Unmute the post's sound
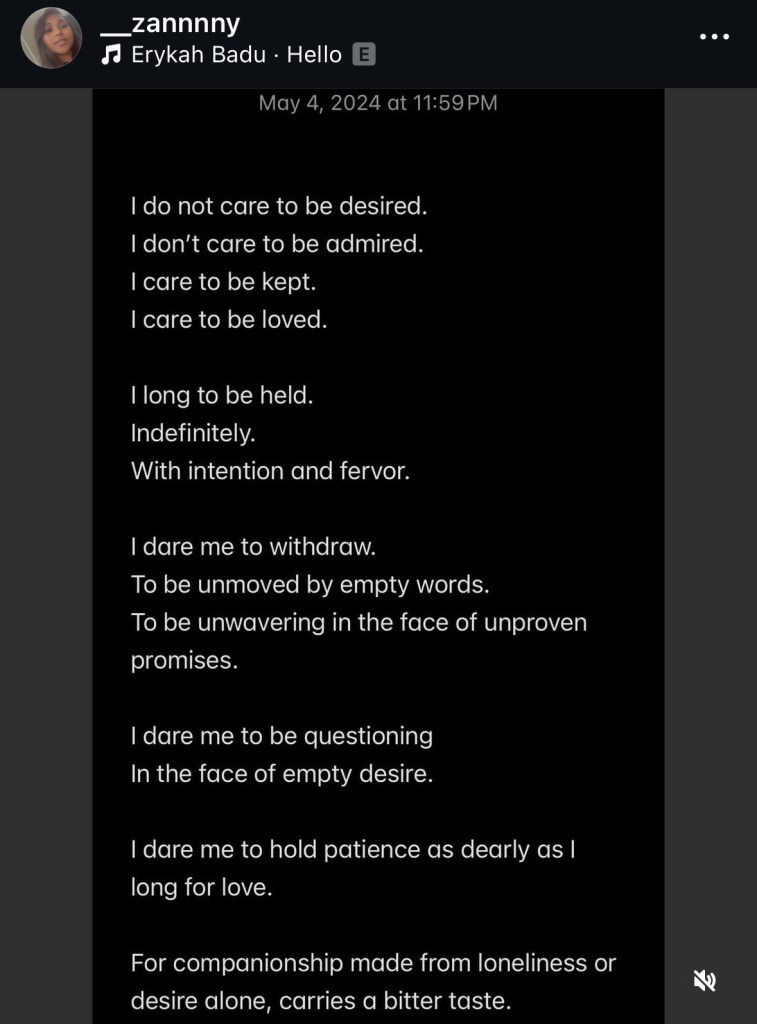 click(705, 980)
